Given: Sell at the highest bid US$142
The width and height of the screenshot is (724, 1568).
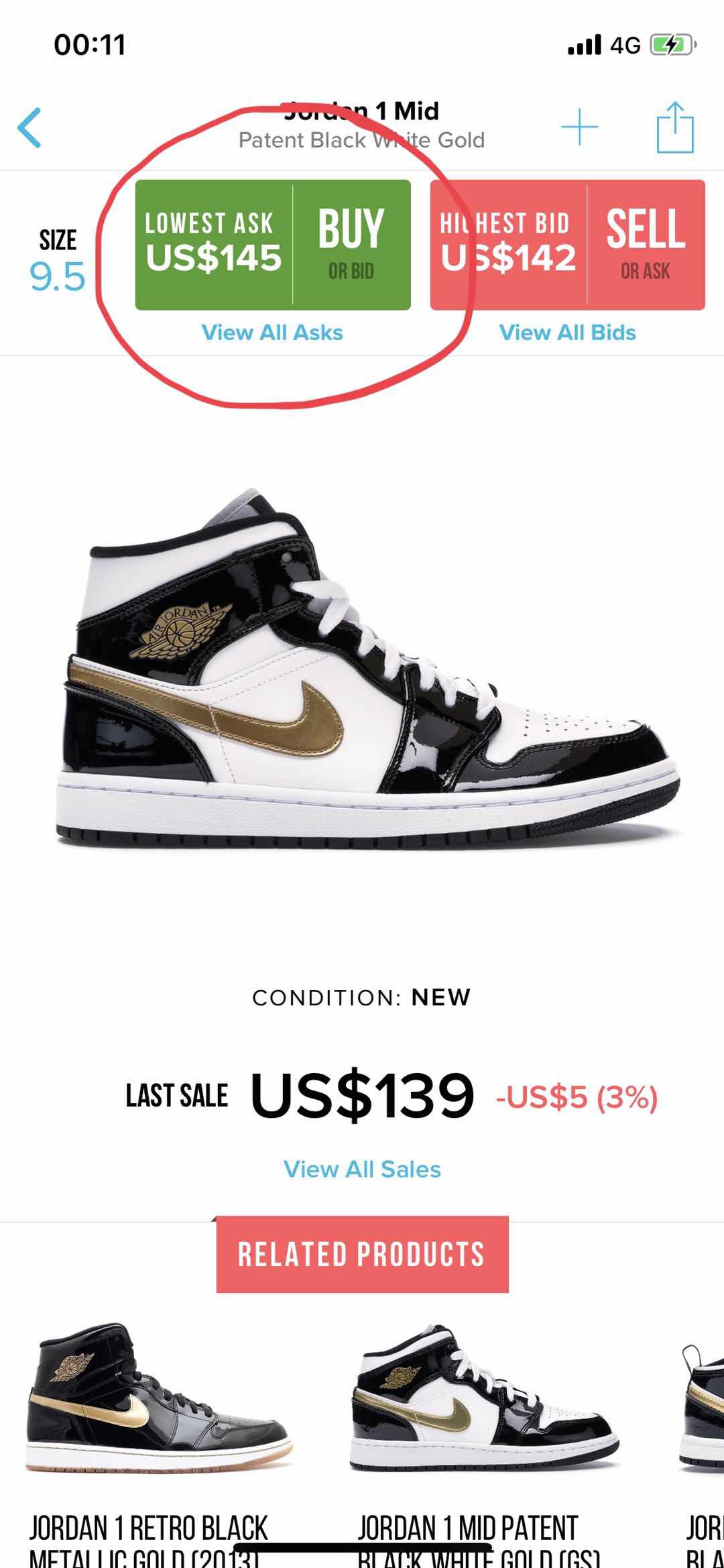Looking at the screenshot, I should coord(567,245).
